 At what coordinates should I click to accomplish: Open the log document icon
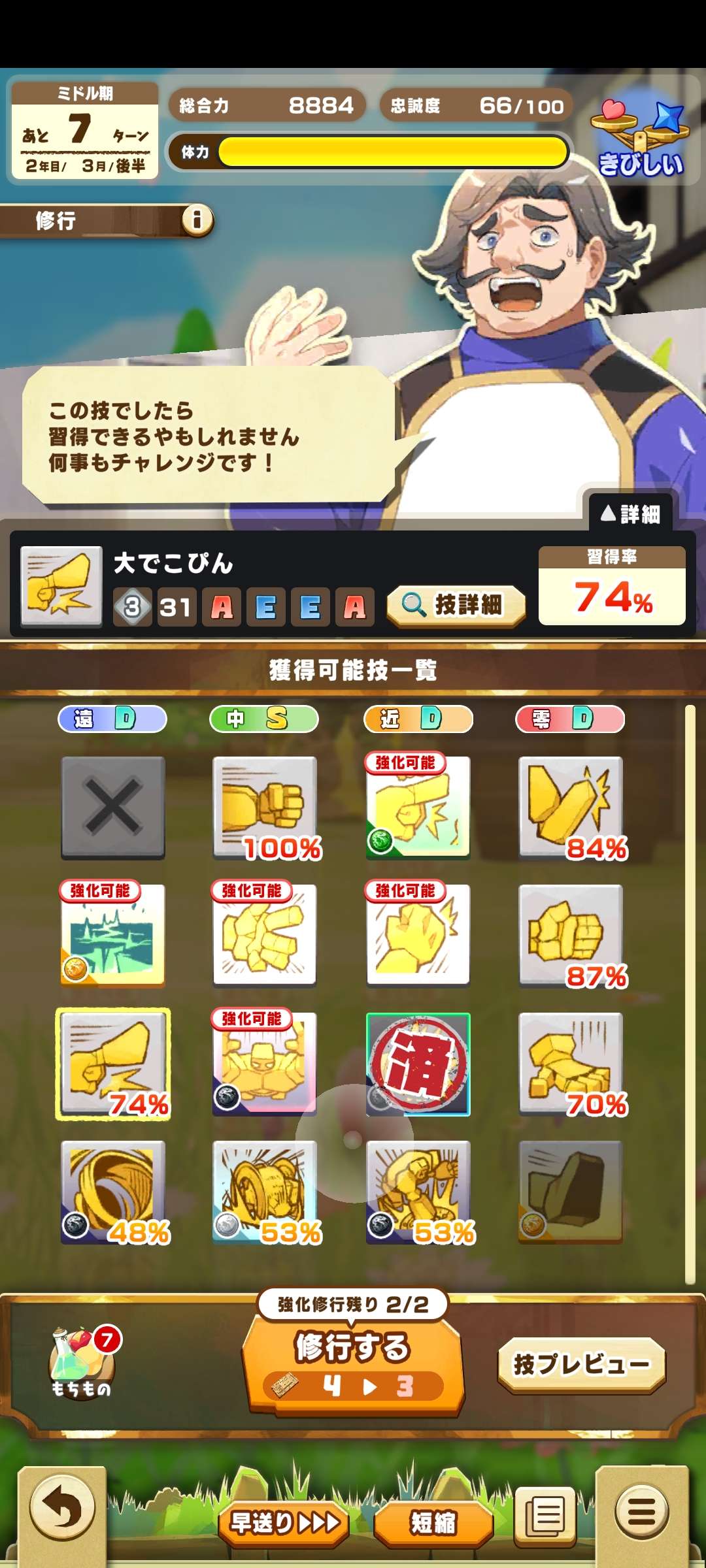[545, 1515]
